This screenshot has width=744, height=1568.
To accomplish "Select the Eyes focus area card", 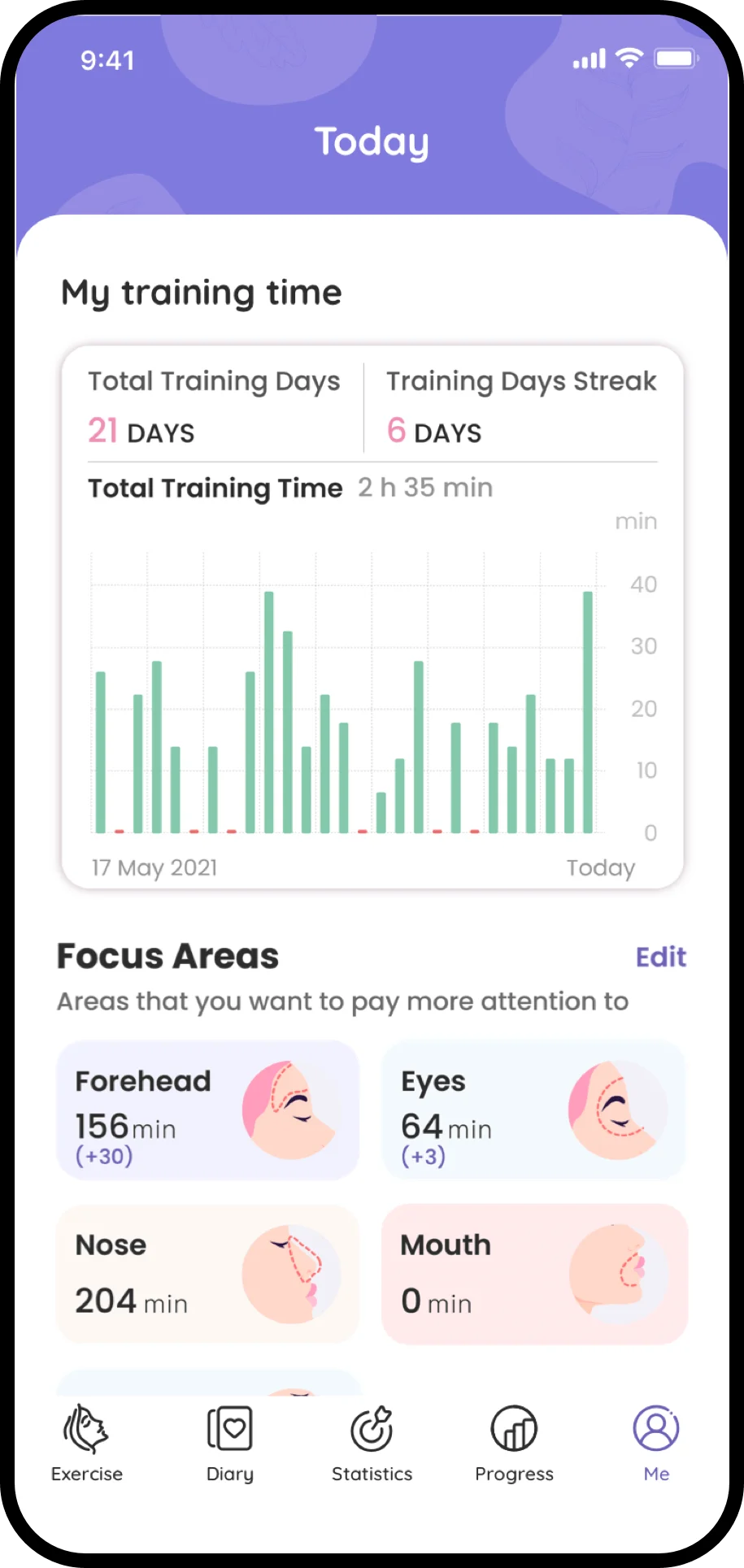I will tap(533, 1110).
